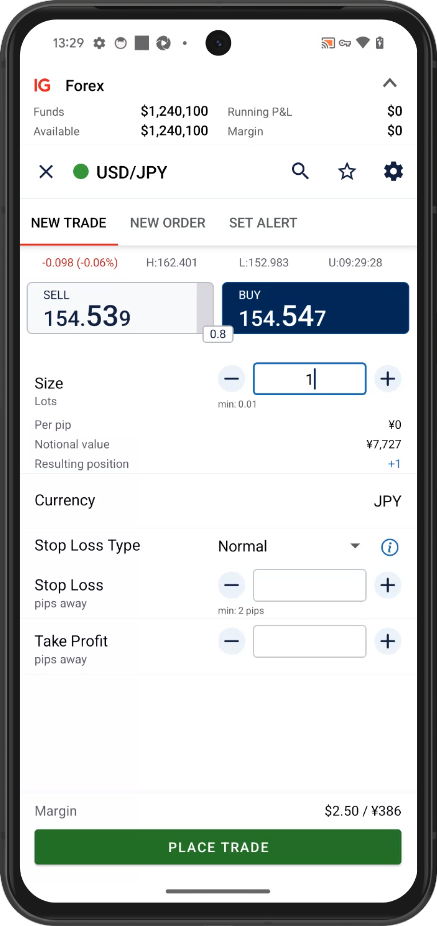Switch to the Set Alert tab
437x926 pixels.
(x=263, y=223)
